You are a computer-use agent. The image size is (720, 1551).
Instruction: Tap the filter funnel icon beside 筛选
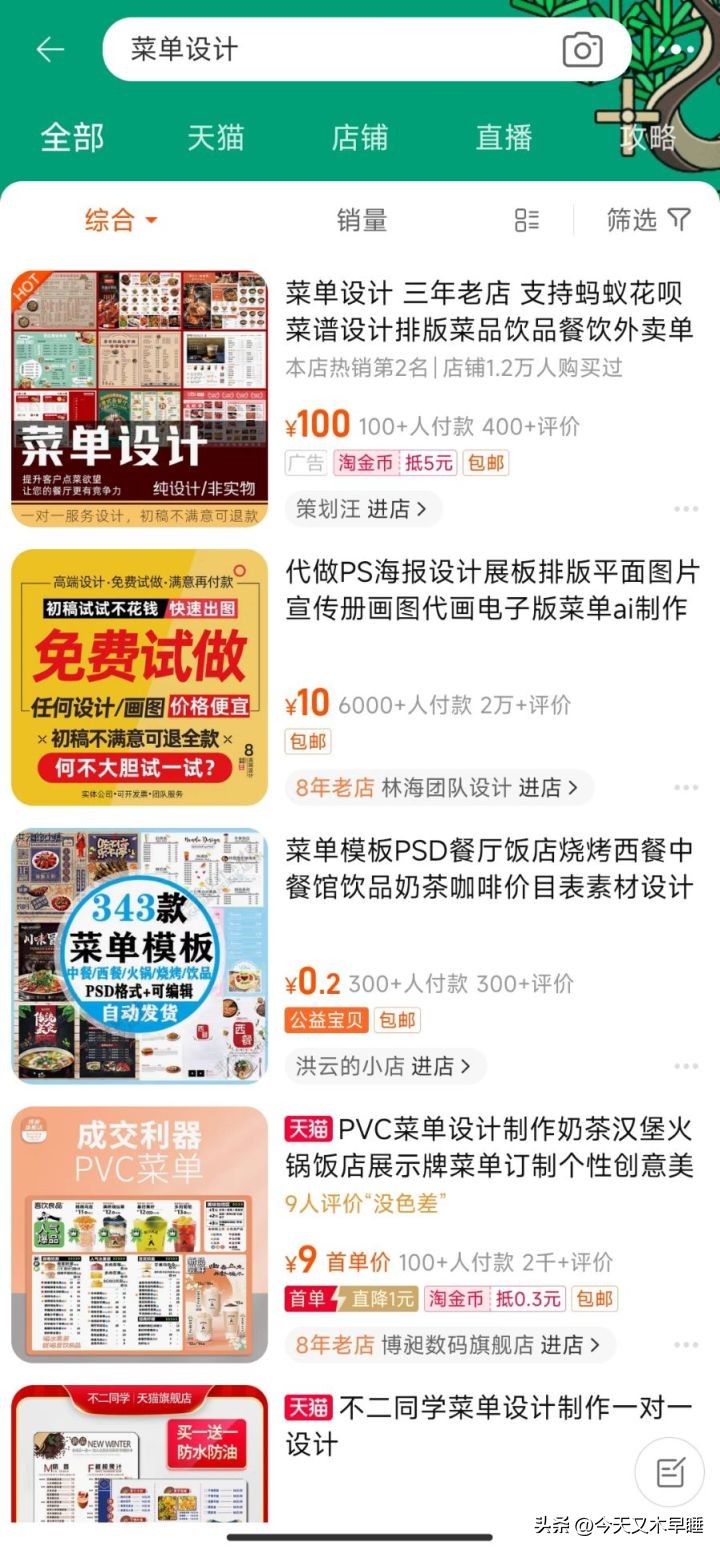coord(679,220)
